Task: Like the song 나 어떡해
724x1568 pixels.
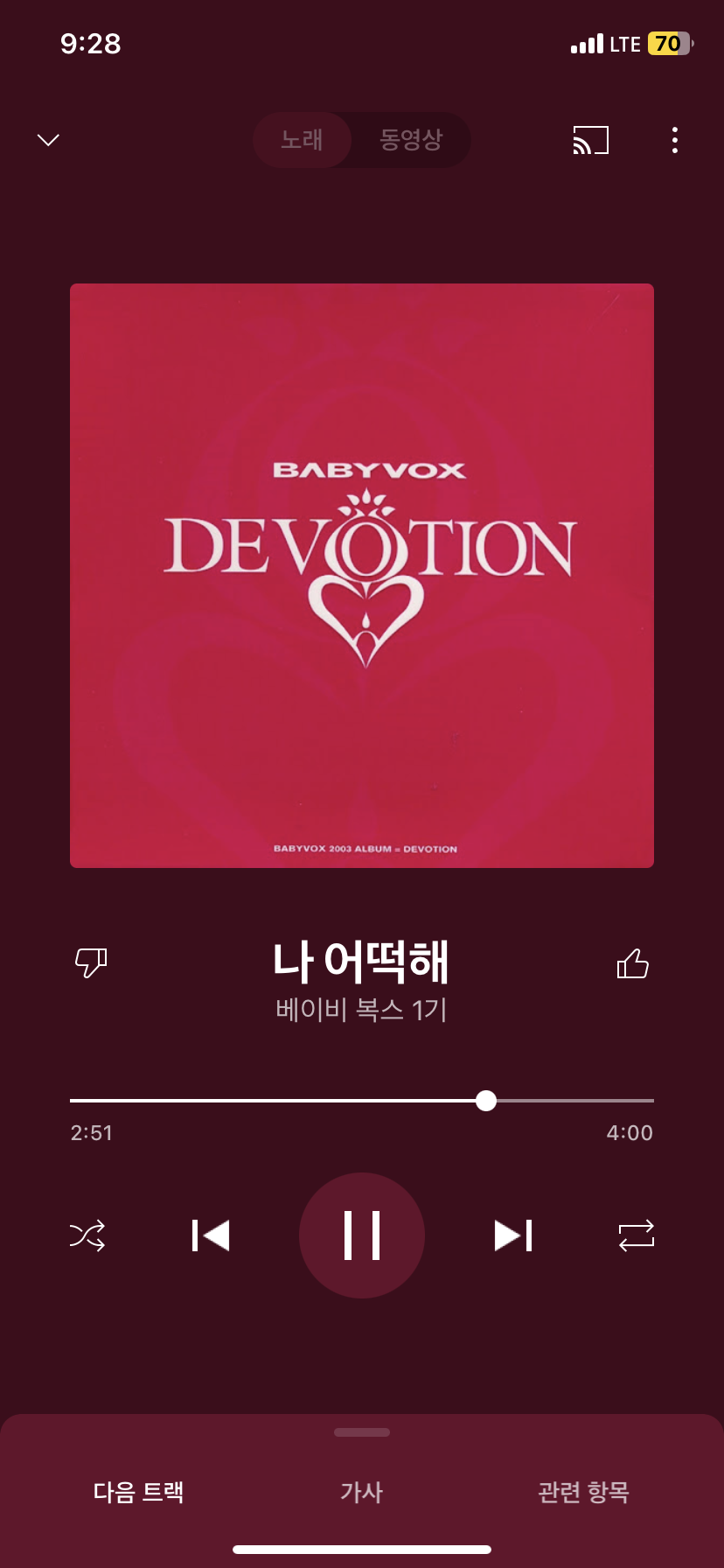Action: (x=632, y=962)
